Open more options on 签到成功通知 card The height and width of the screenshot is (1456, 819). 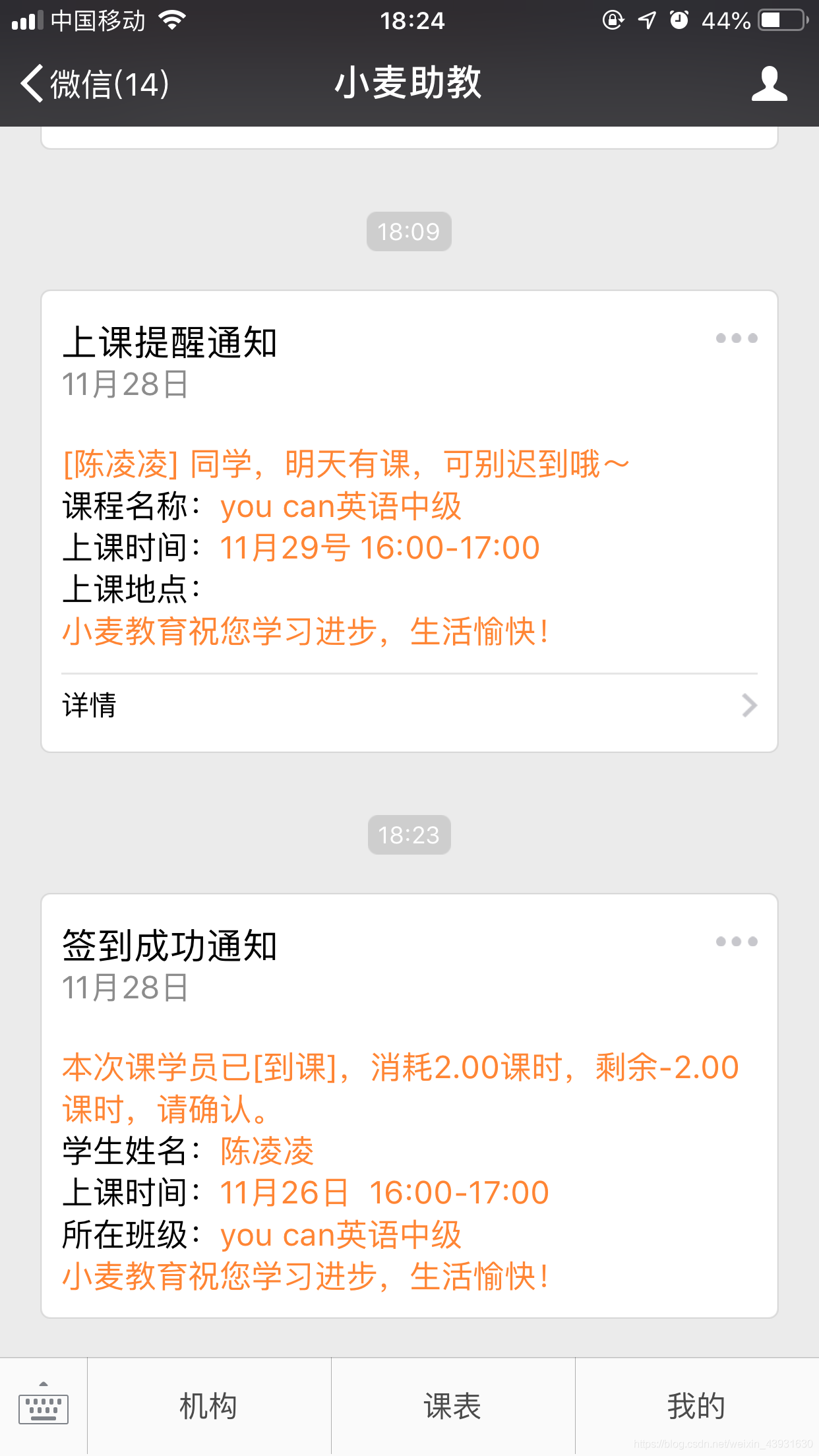(737, 942)
